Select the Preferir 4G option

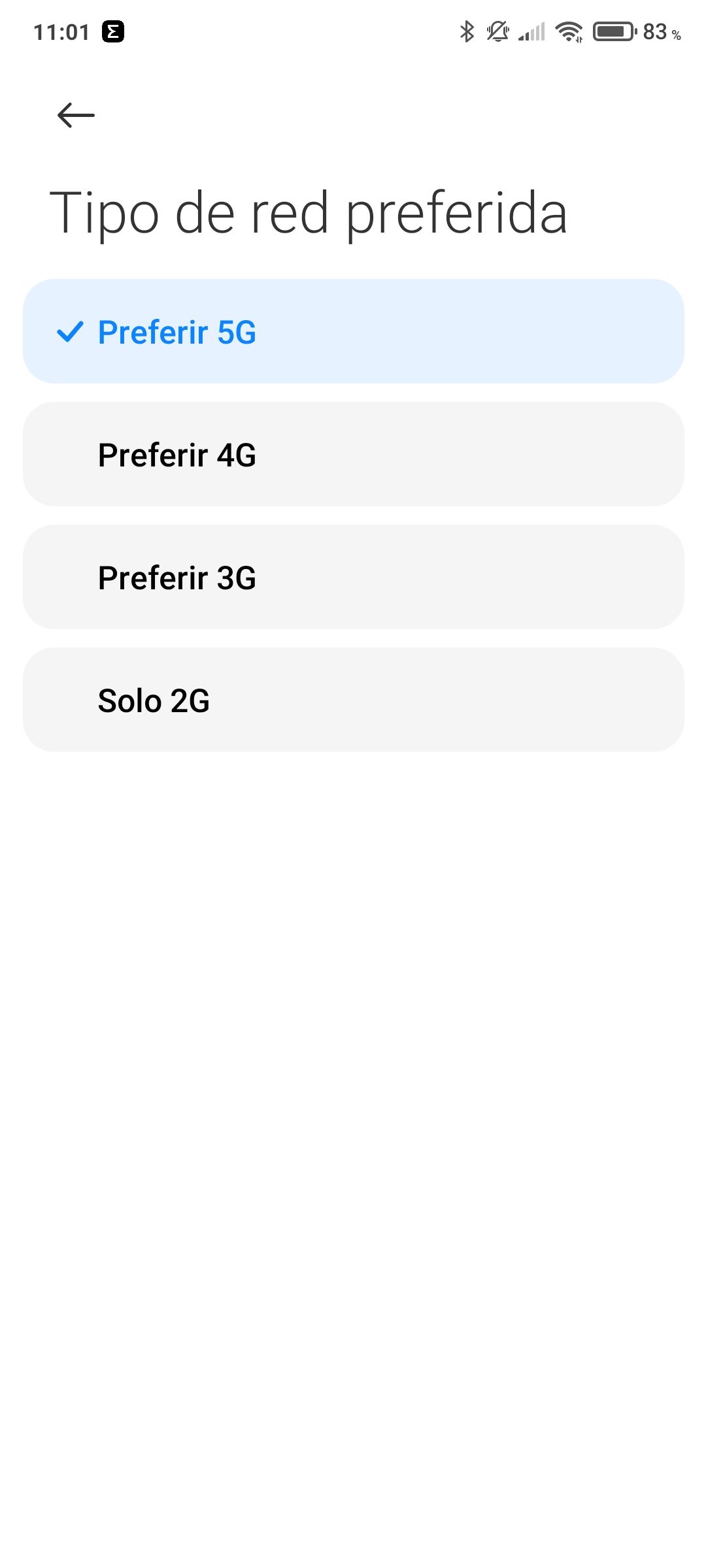tap(353, 454)
